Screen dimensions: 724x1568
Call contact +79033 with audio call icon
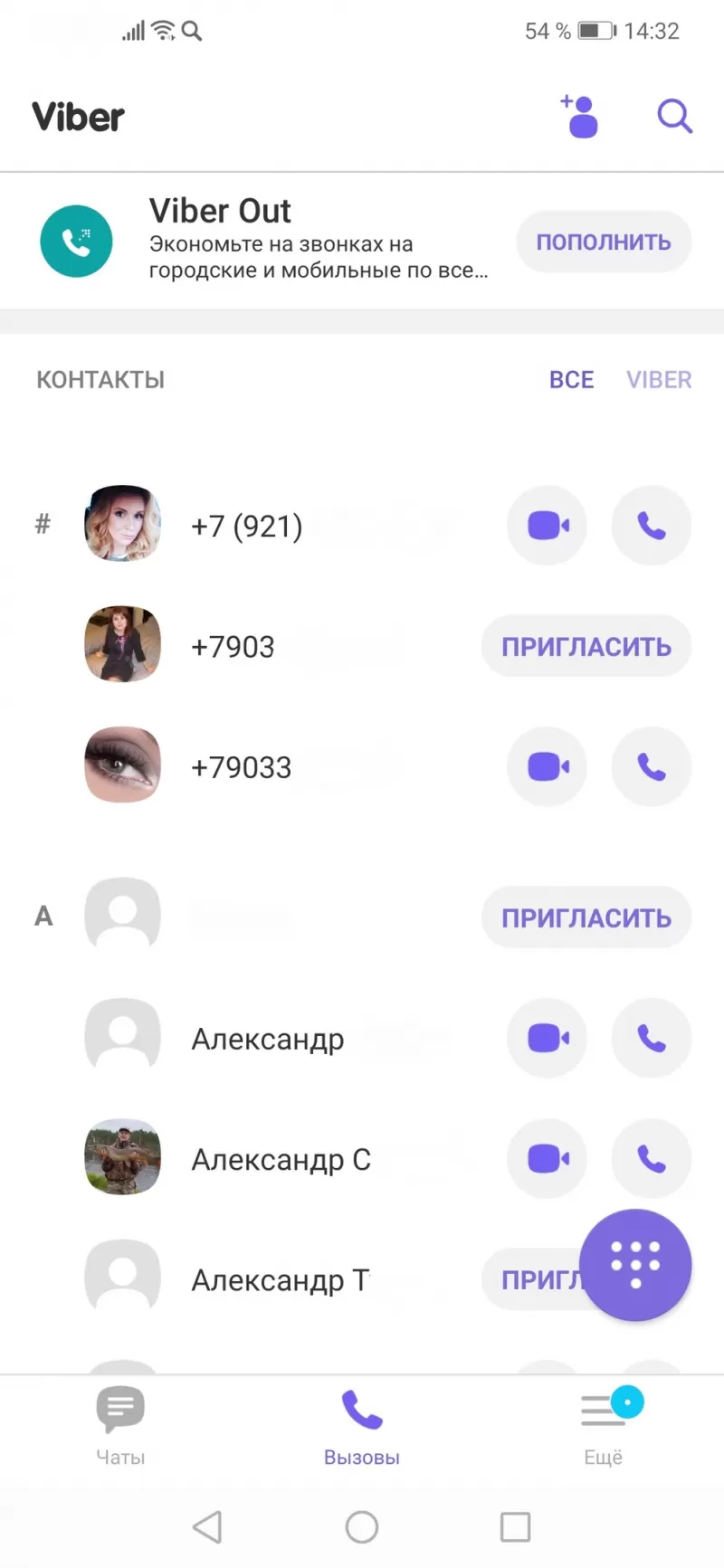click(x=651, y=766)
